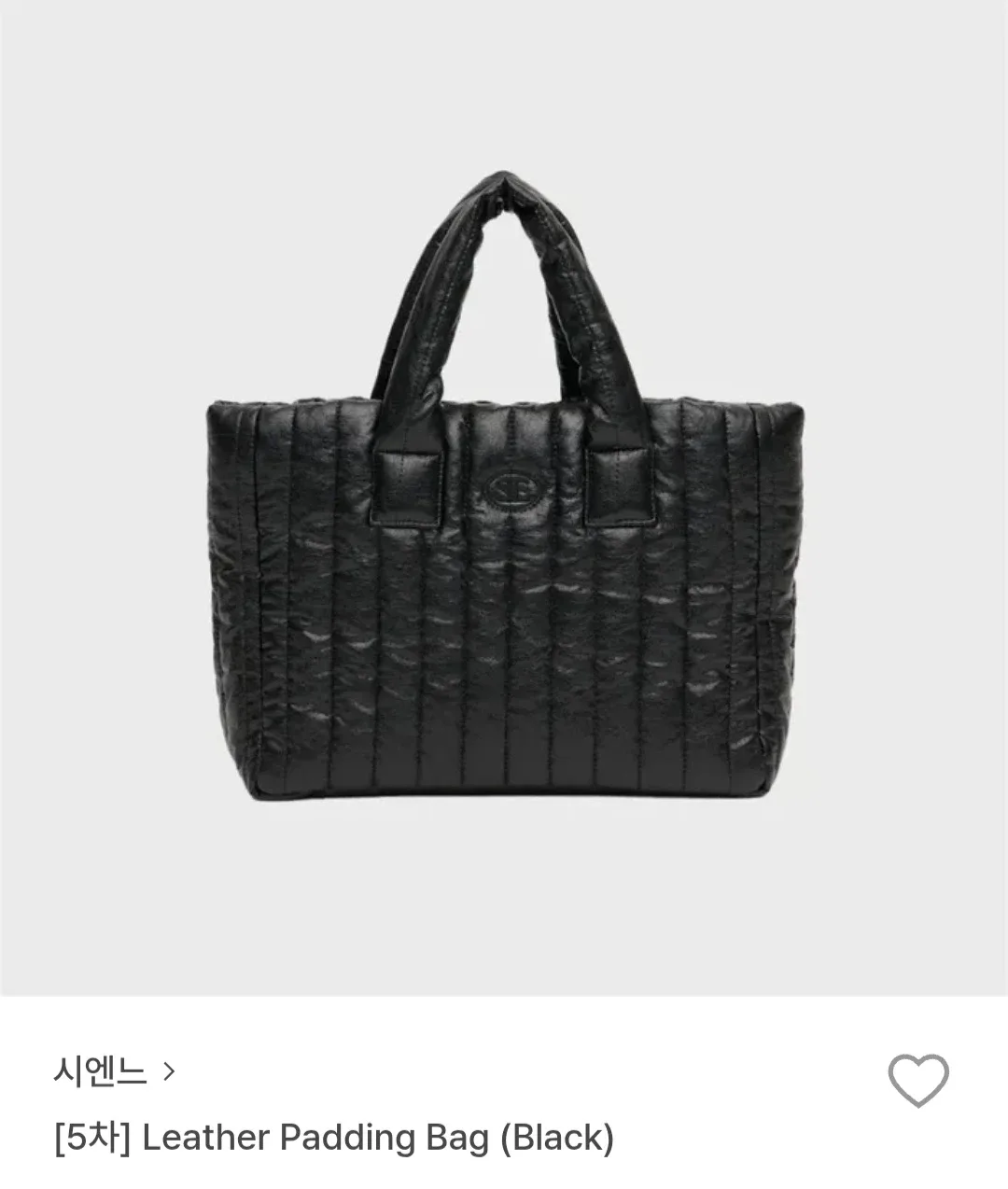The width and height of the screenshot is (1008, 1189).
Task: Open the 시엔느 brand page
Action: tap(114, 1071)
